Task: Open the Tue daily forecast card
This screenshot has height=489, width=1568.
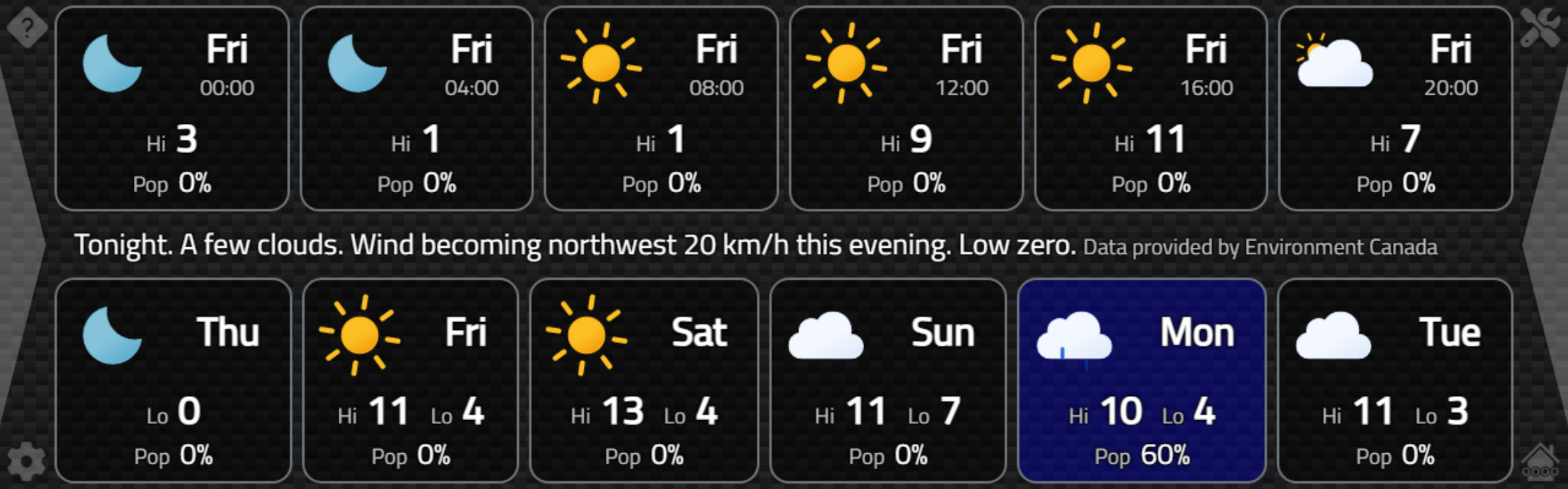Action: [1395, 381]
